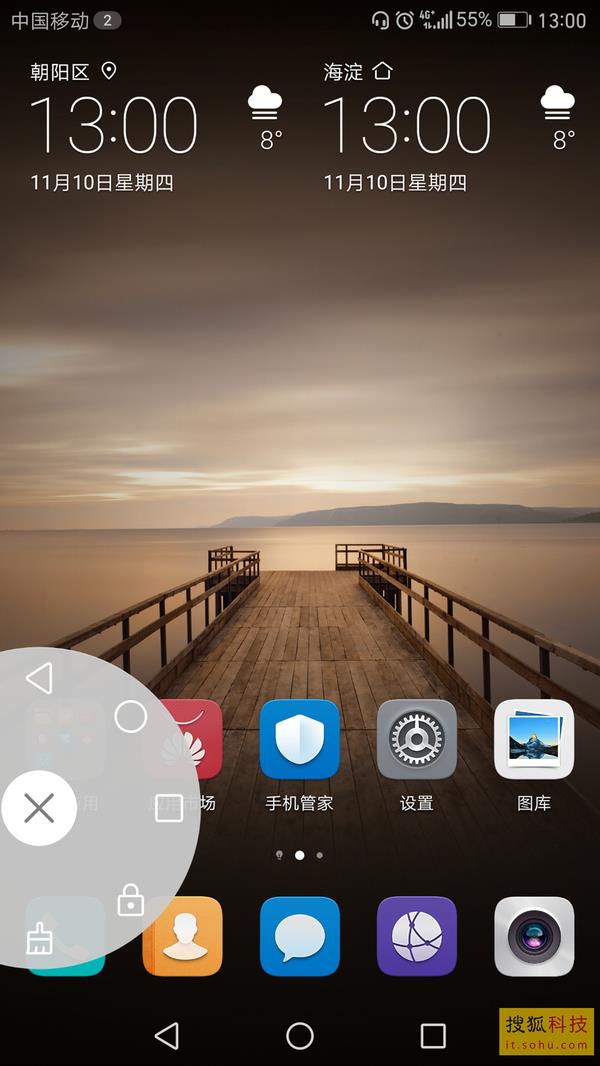Open the 海淀 weather clock widget
Viewport: 600px width, 1066px height.
point(406,125)
